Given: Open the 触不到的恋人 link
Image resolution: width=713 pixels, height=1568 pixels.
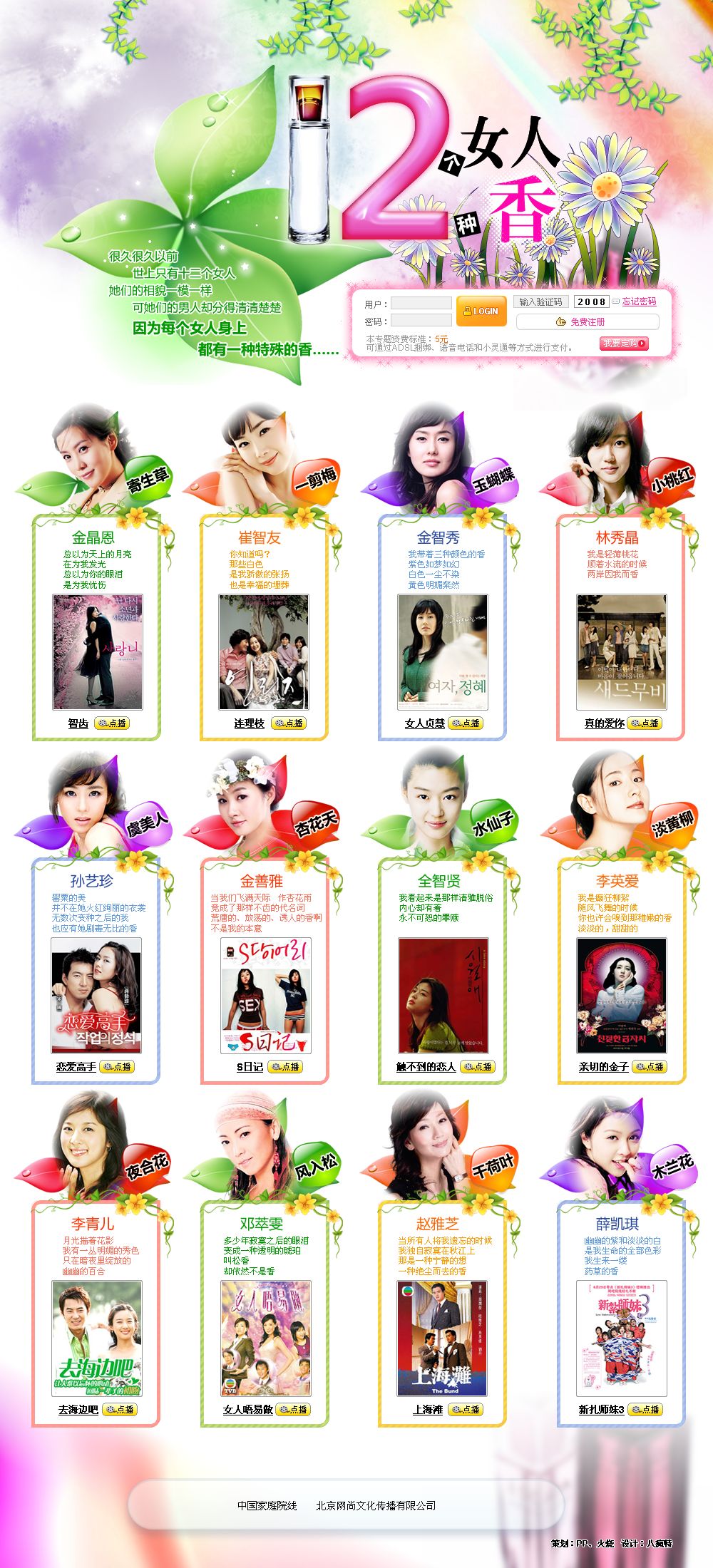Looking at the screenshot, I should pyautogui.click(x=426, y=1066).
